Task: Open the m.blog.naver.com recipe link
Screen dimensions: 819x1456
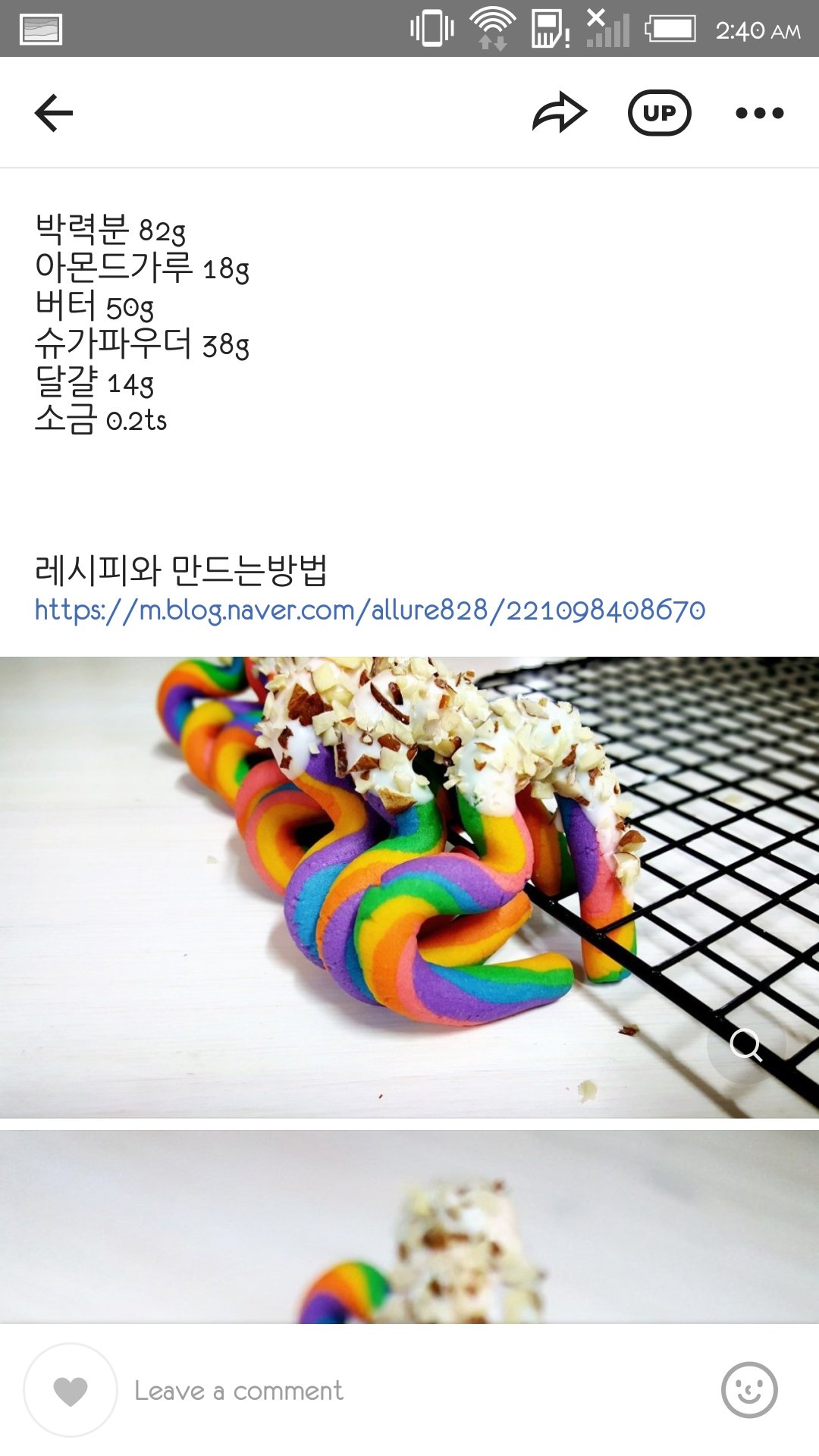Action: pos(370,610)
